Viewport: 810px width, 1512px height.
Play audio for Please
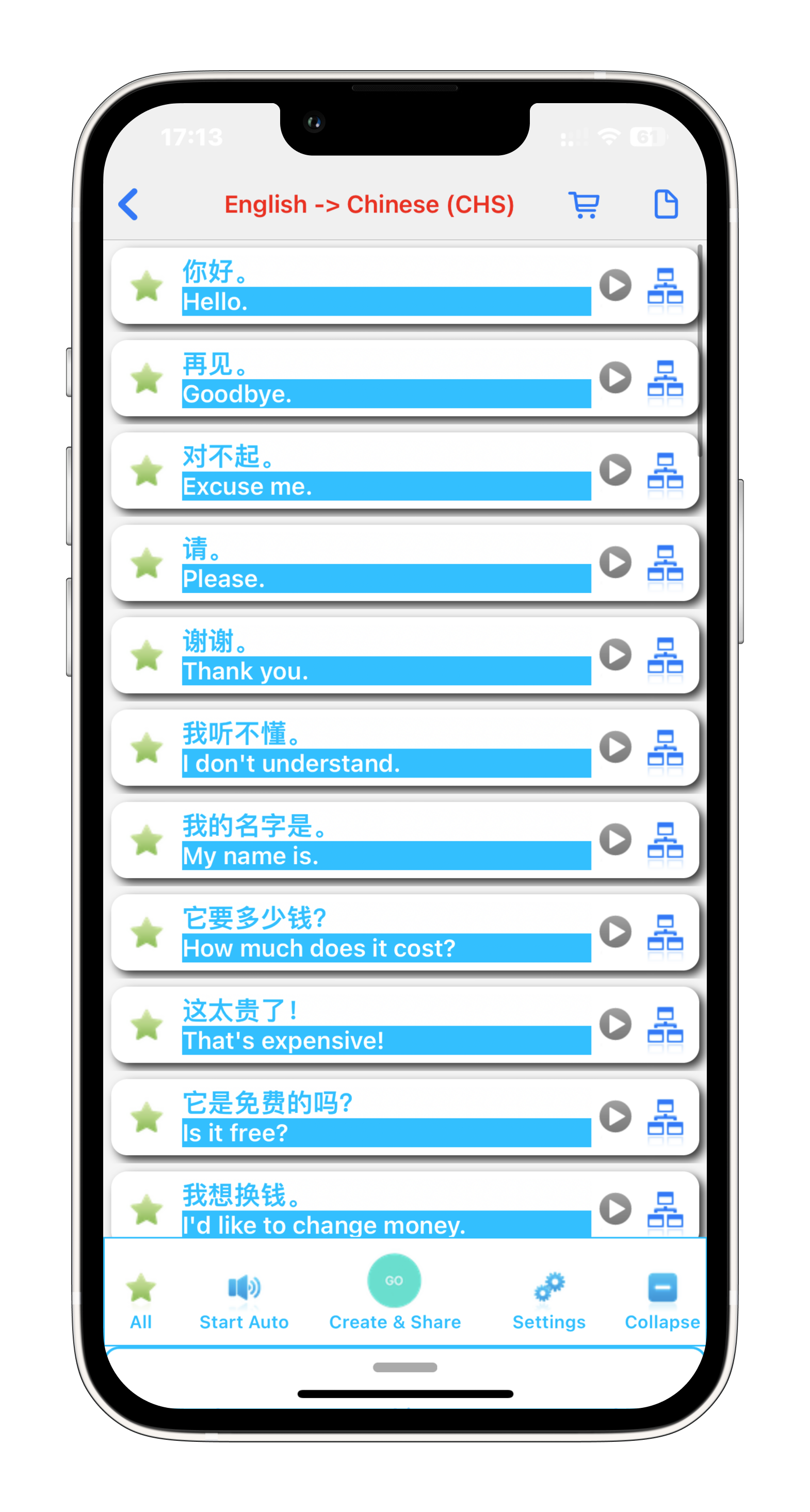[615, 562]
